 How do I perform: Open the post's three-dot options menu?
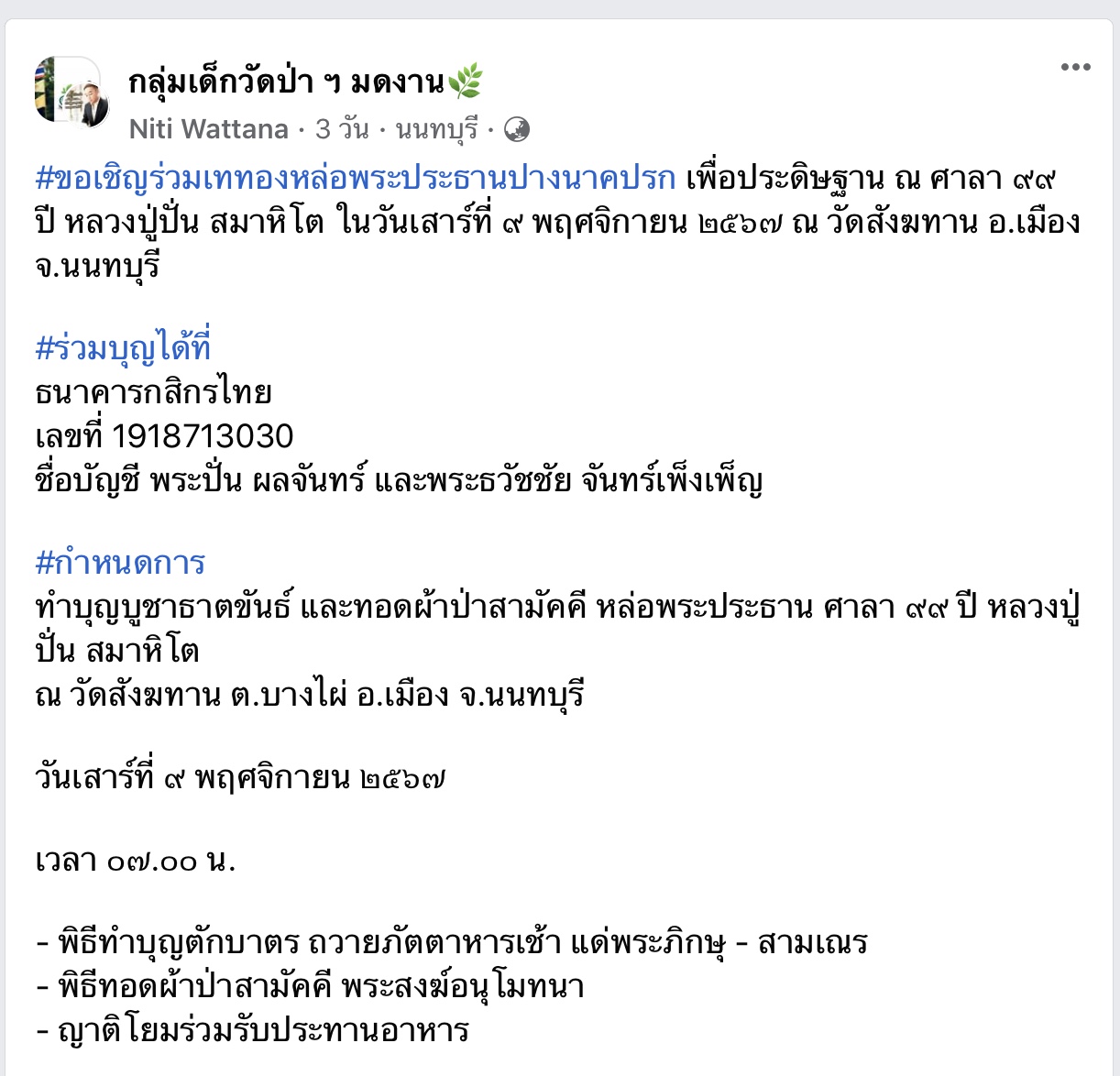(1075, 68)
